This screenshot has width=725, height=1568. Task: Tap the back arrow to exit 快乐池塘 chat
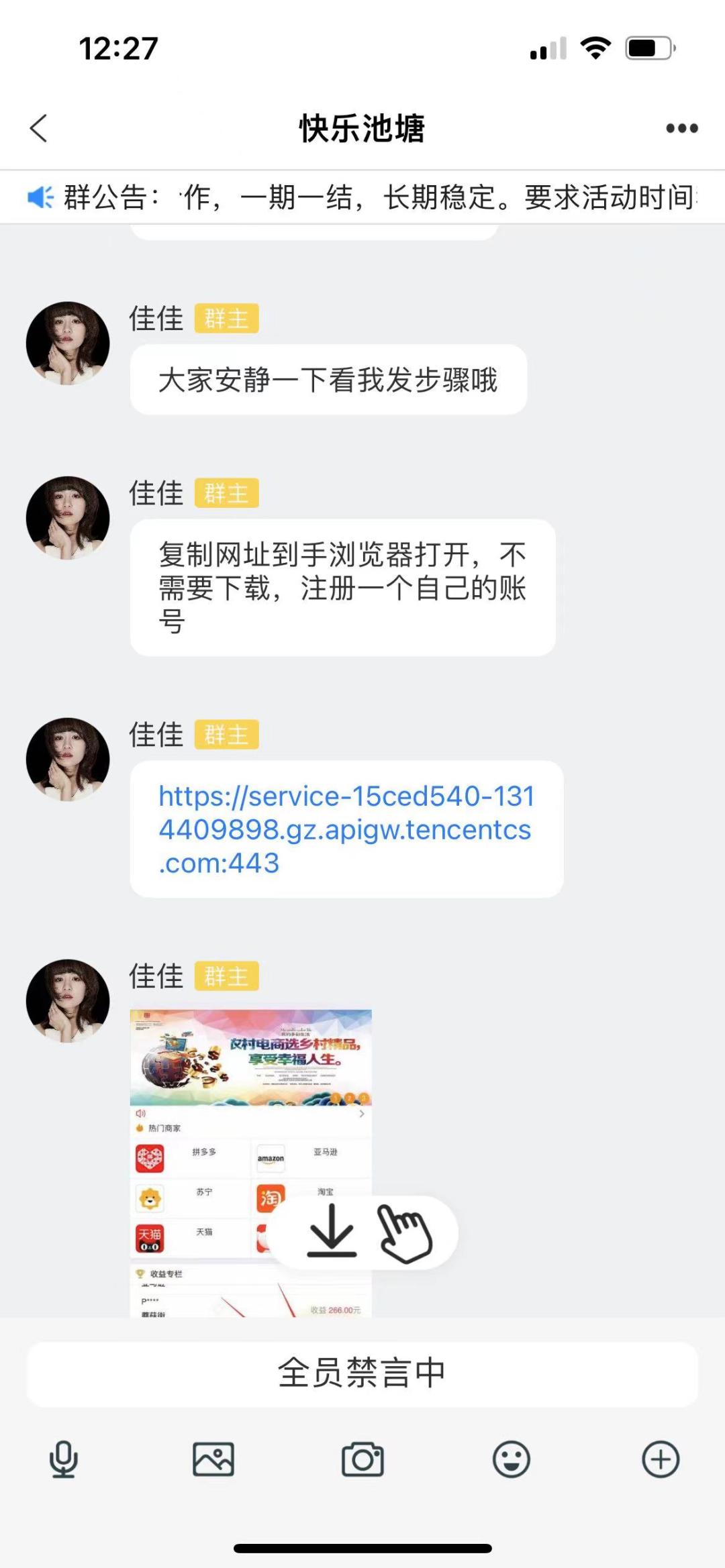(x=39, y=129)
